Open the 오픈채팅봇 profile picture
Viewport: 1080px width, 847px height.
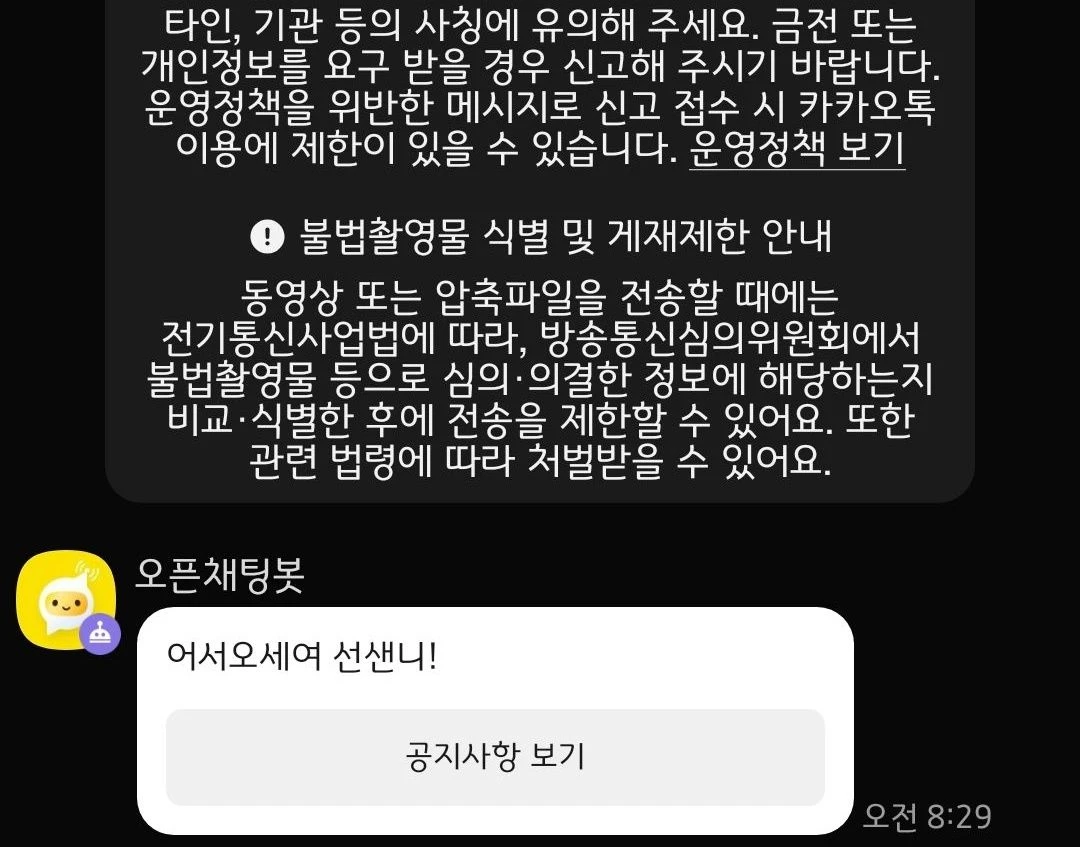click(x=66, y=600)
